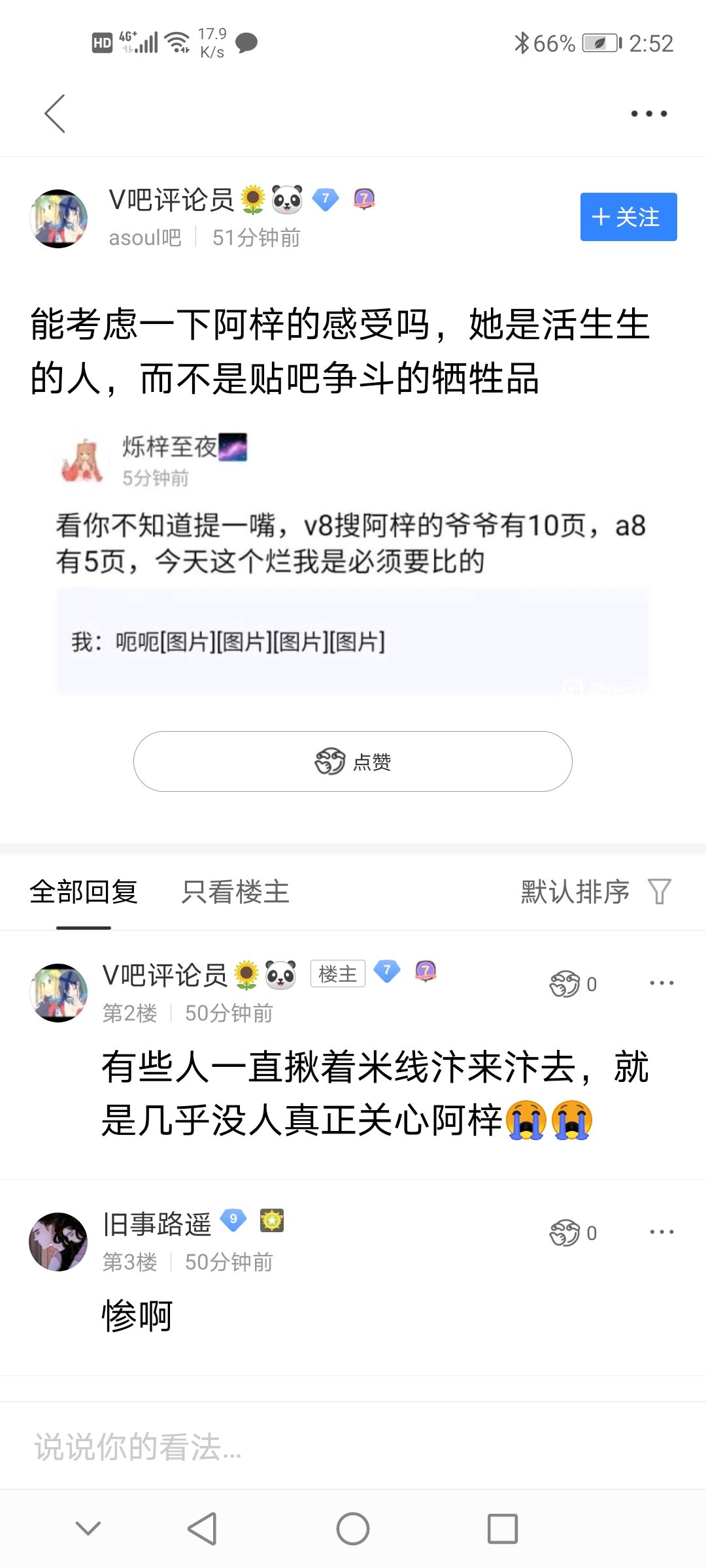
Task: Open recent apps with the square button
Action: click(x=503, y=1529)
